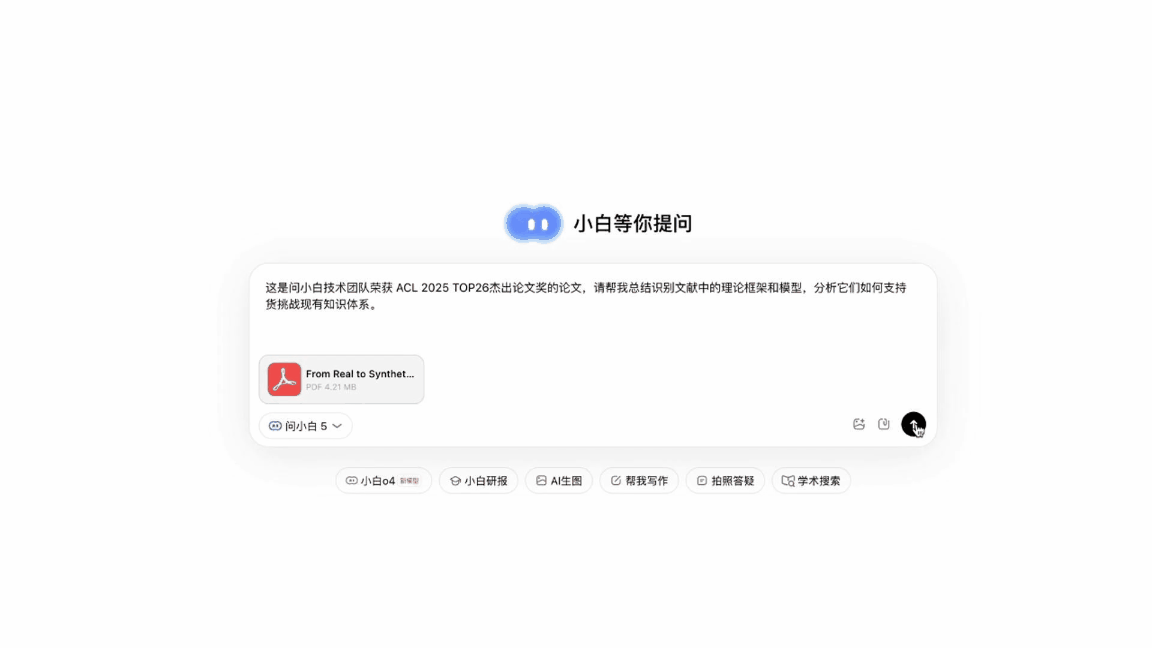The image size is (1152, 648).
Task: Send the message with the arrow button
Action: pos(912,424)
